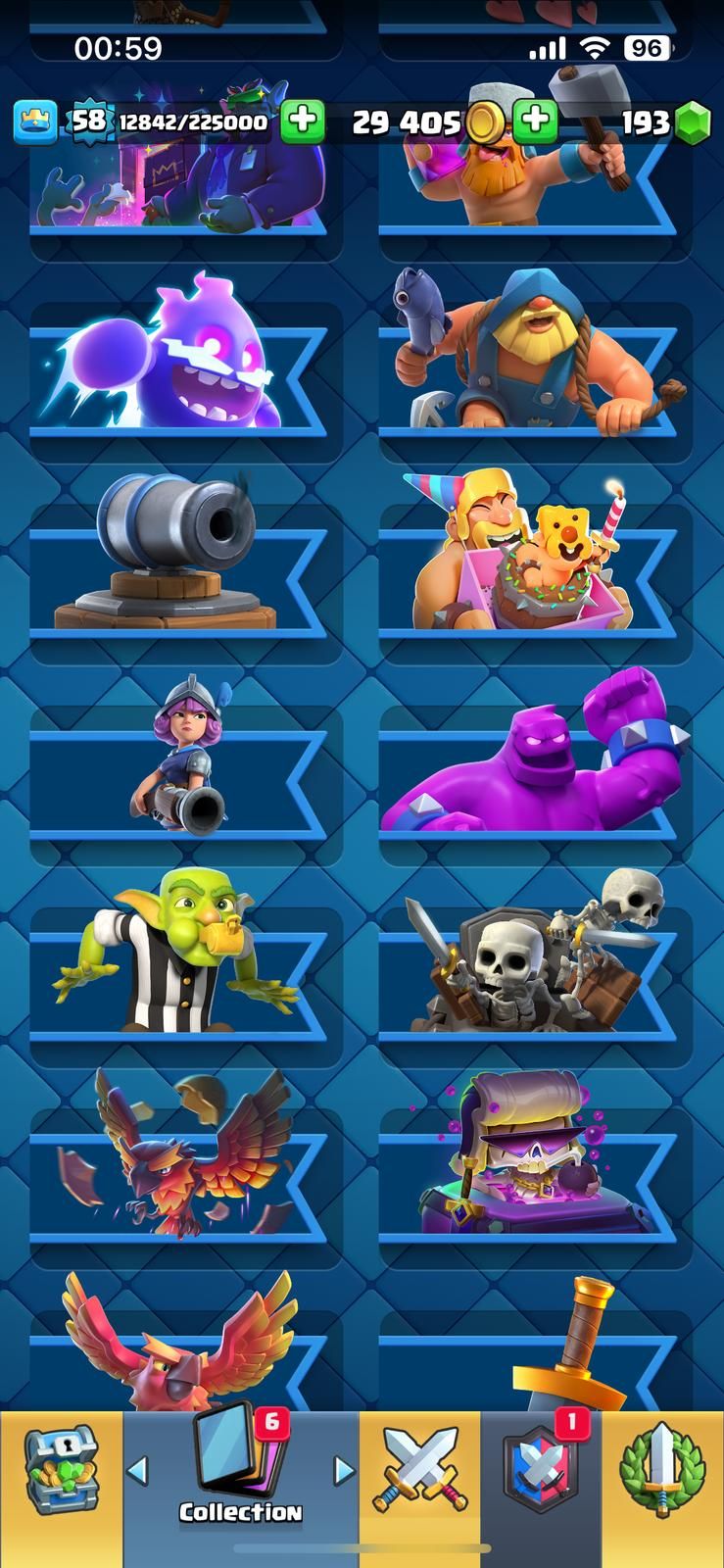This screenshot has height=1568, width=724.
Task: Tap the green plus next to experience
Action: tap(303, 121)
